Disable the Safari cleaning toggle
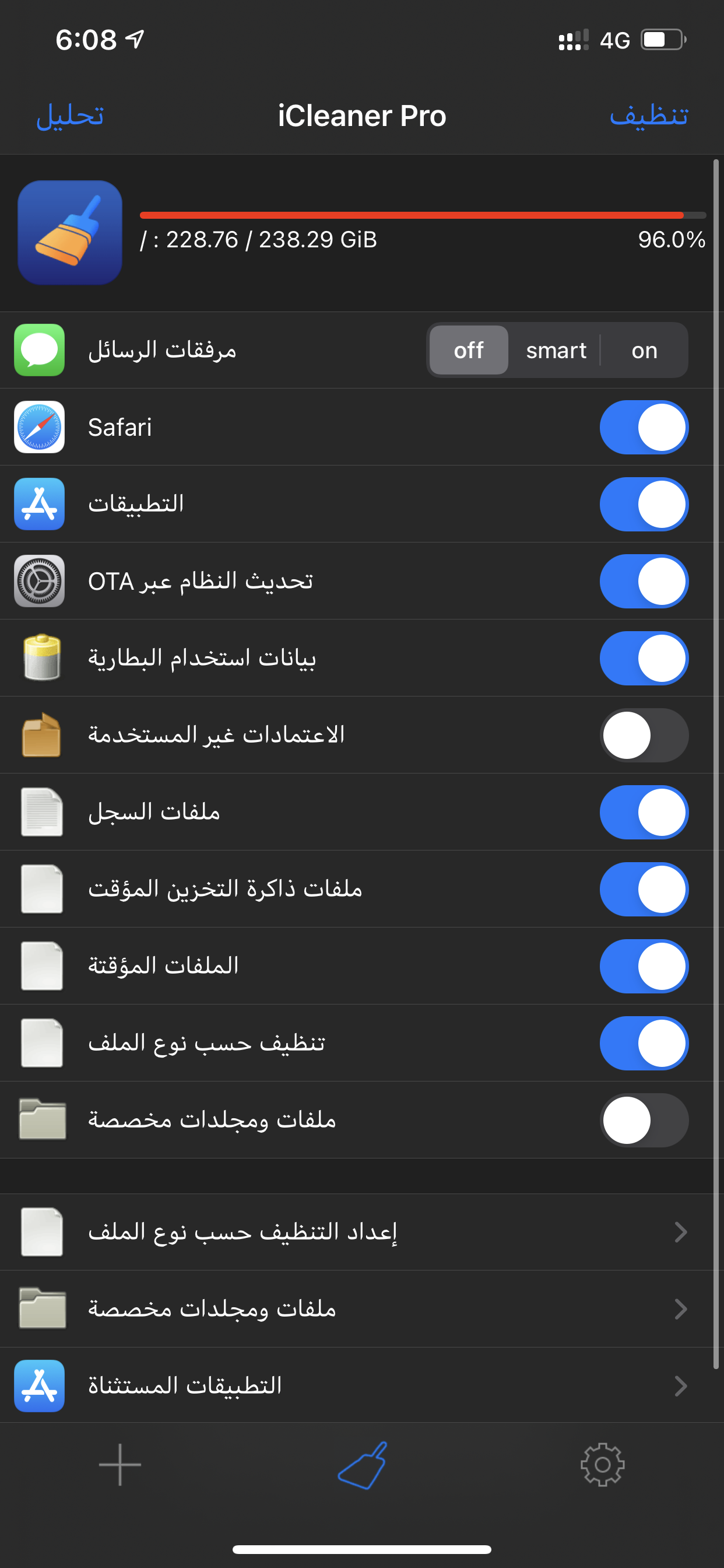 click(644, 428)
